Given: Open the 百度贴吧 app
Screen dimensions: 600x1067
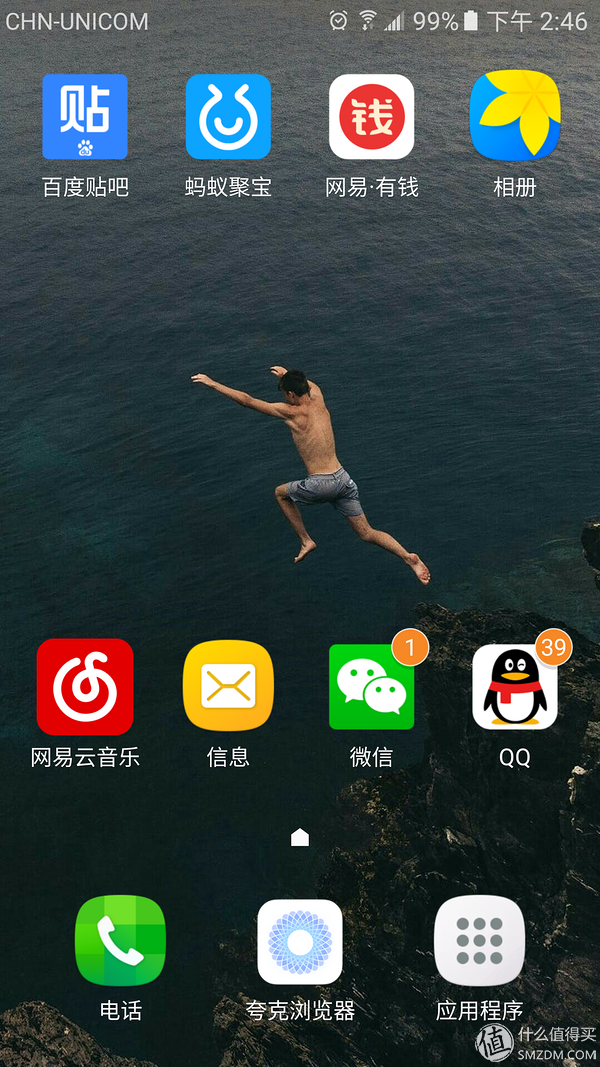Looking at the screenshot, I should click(x=85, y=117).
